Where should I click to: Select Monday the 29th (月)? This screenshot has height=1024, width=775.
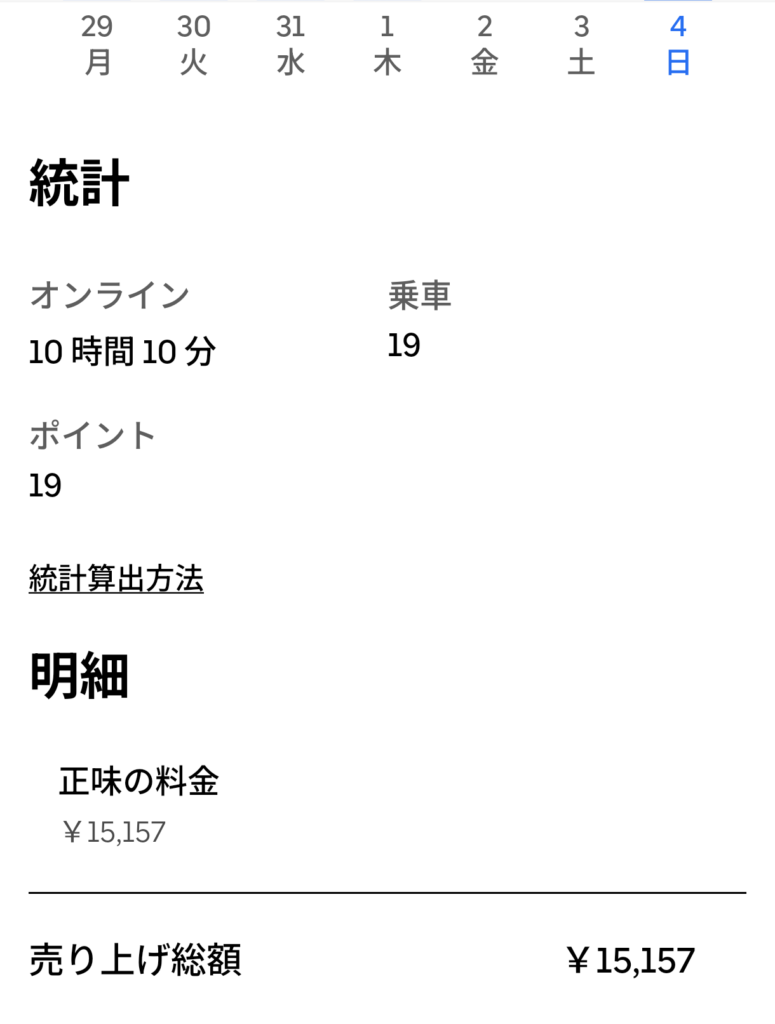click(97, 45)
